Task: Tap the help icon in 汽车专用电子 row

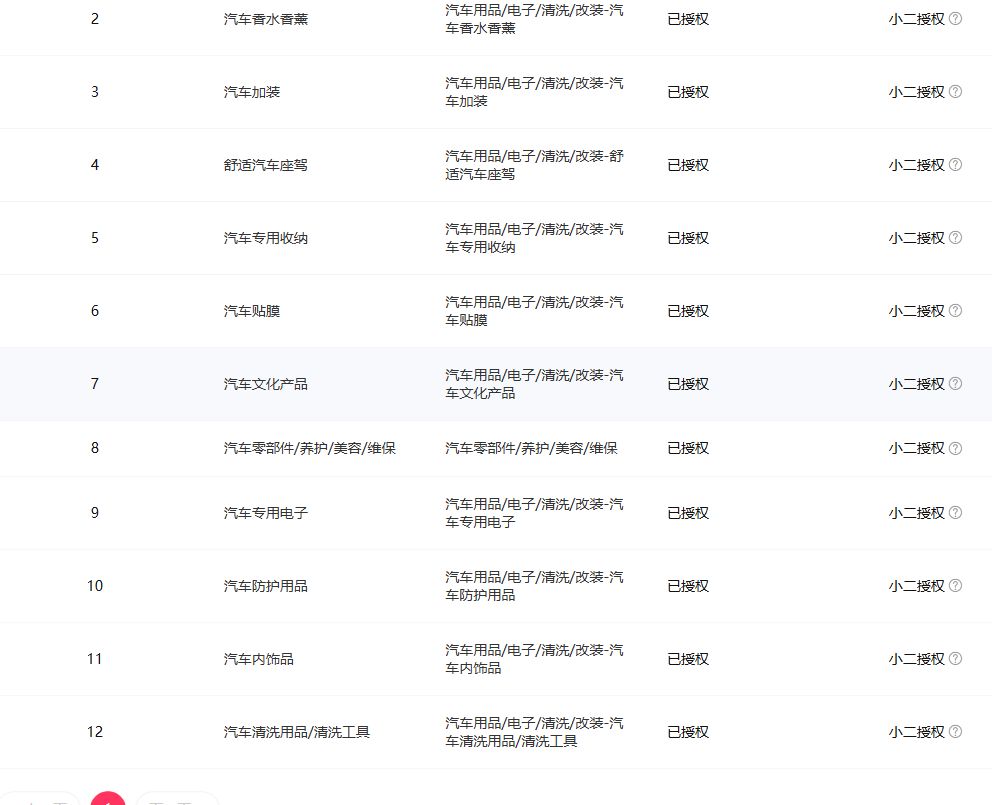Action: coord(955,513)
